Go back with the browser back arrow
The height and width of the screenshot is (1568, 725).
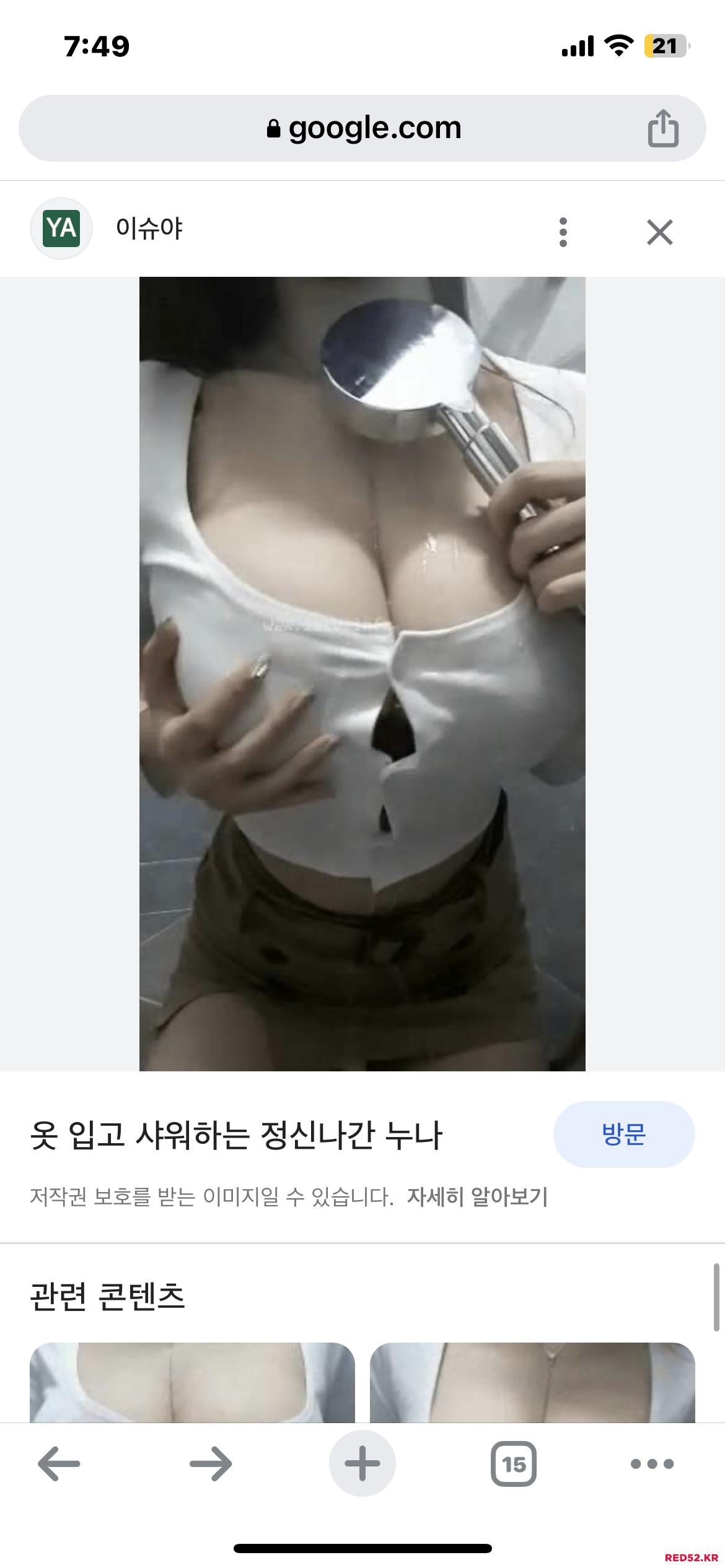pos(59,1463)
